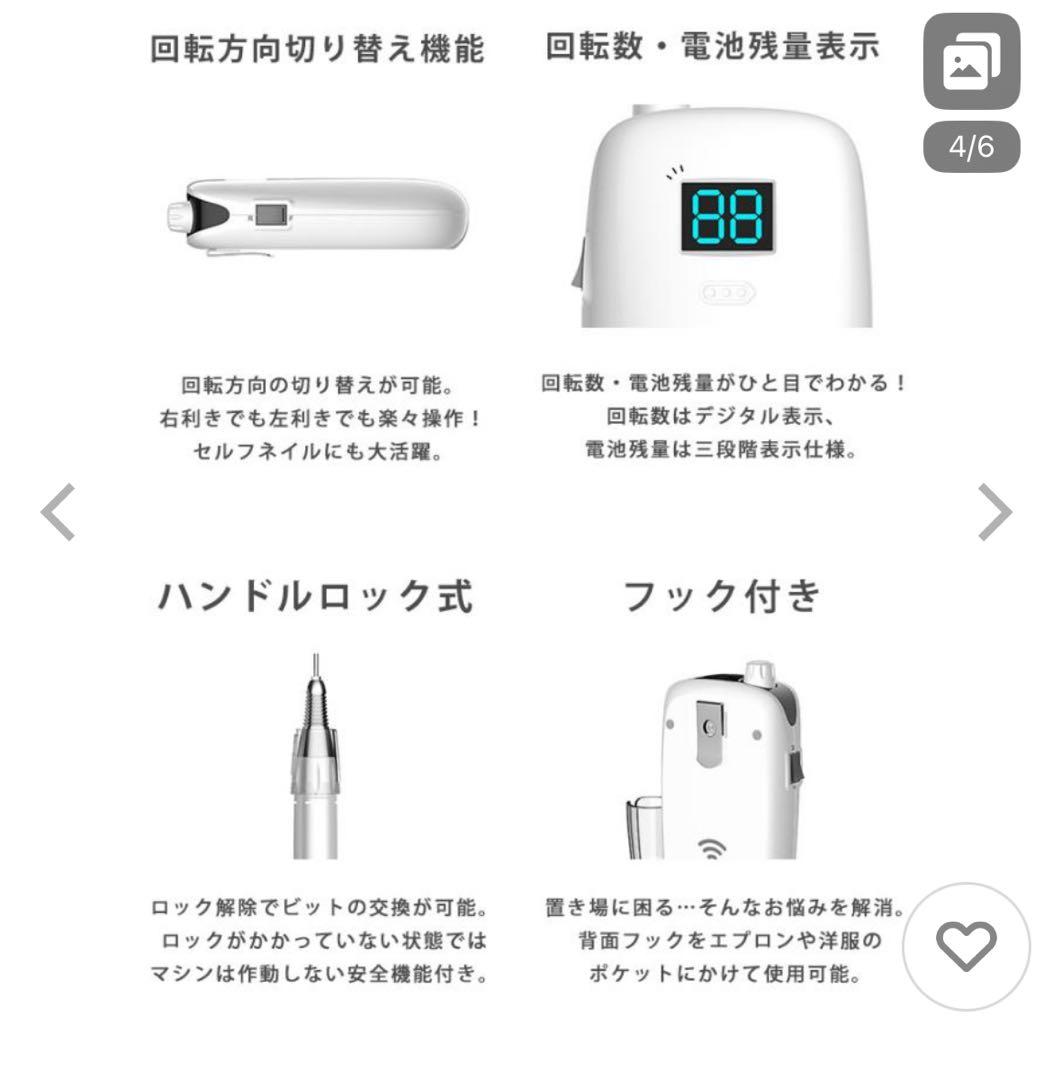
Task: Advance to next image using right chevron
Action: point(995,510)
